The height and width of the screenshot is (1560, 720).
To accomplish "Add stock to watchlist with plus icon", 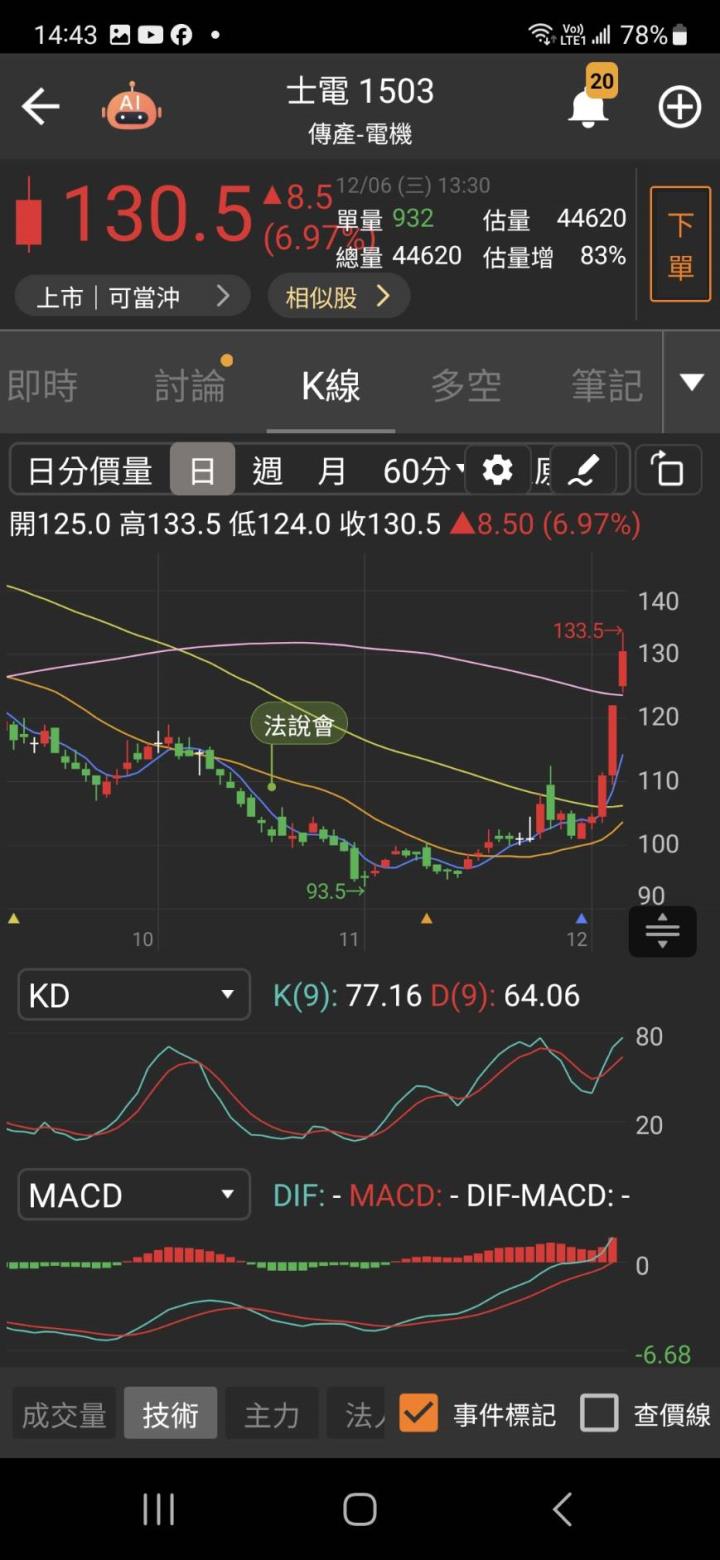I will point(679,106).
